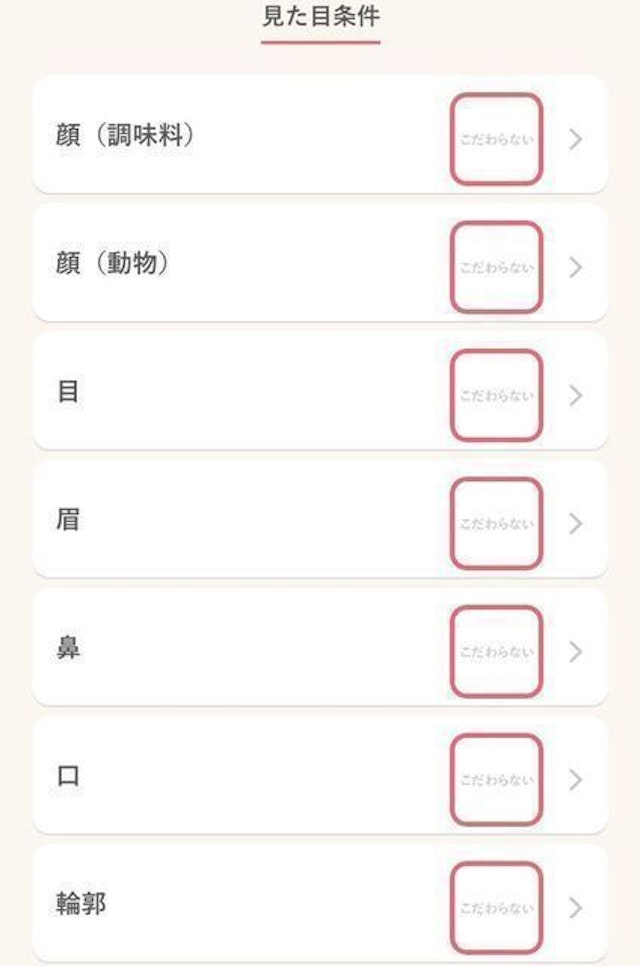Choose a preference for 眉

pyautogui.click(x=320, y=522)
